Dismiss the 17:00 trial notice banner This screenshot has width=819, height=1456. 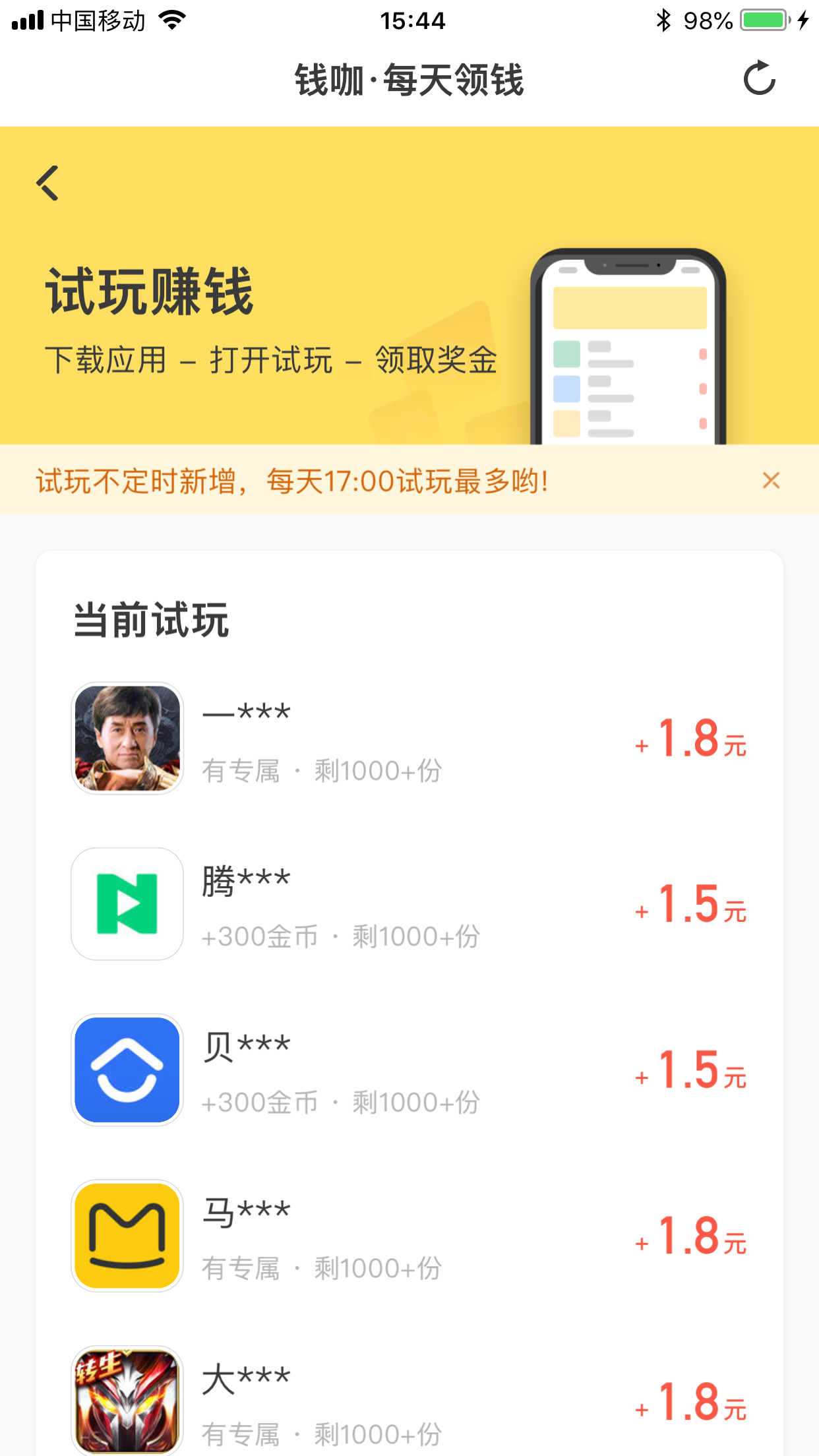pyautogui.click(x=772, y=481)
